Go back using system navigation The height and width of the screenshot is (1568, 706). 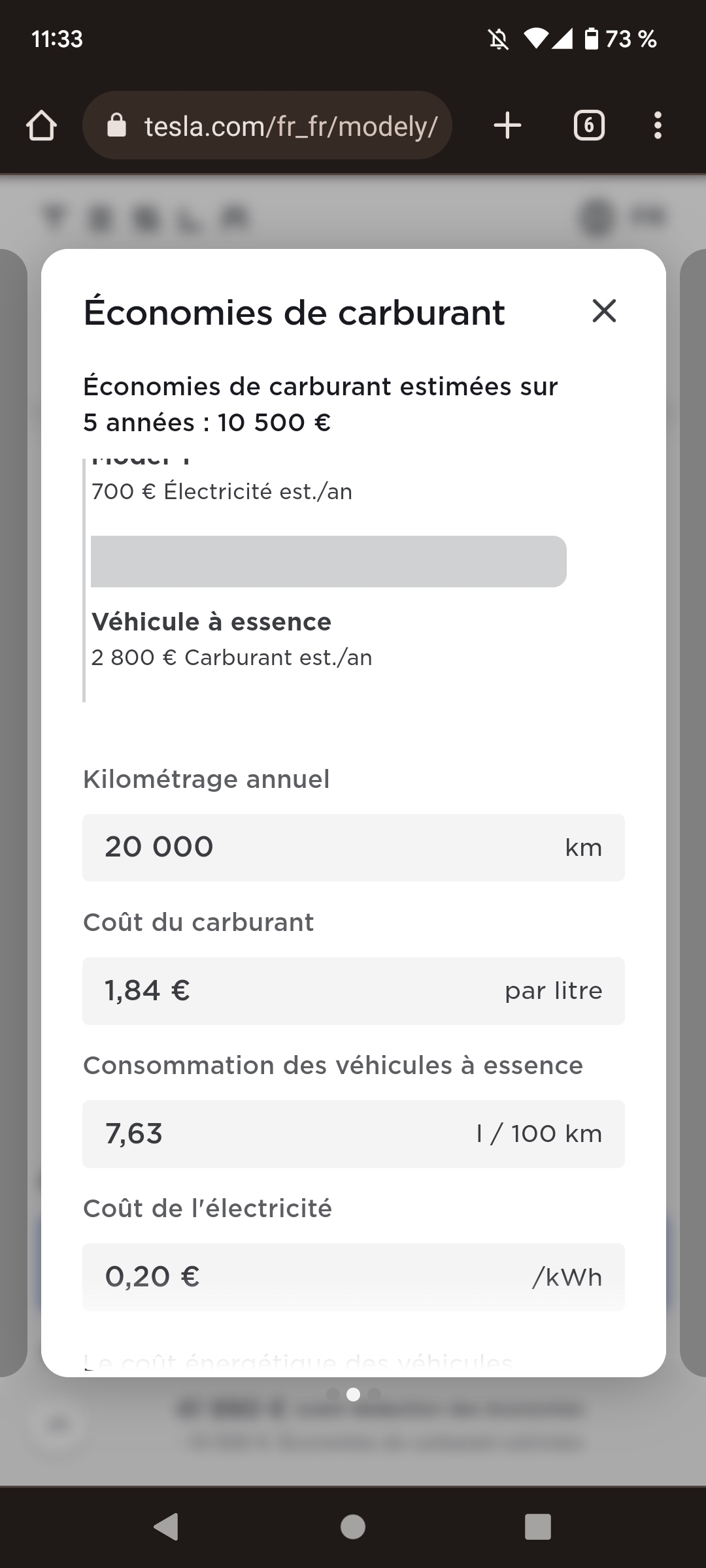pos(166,1527)
